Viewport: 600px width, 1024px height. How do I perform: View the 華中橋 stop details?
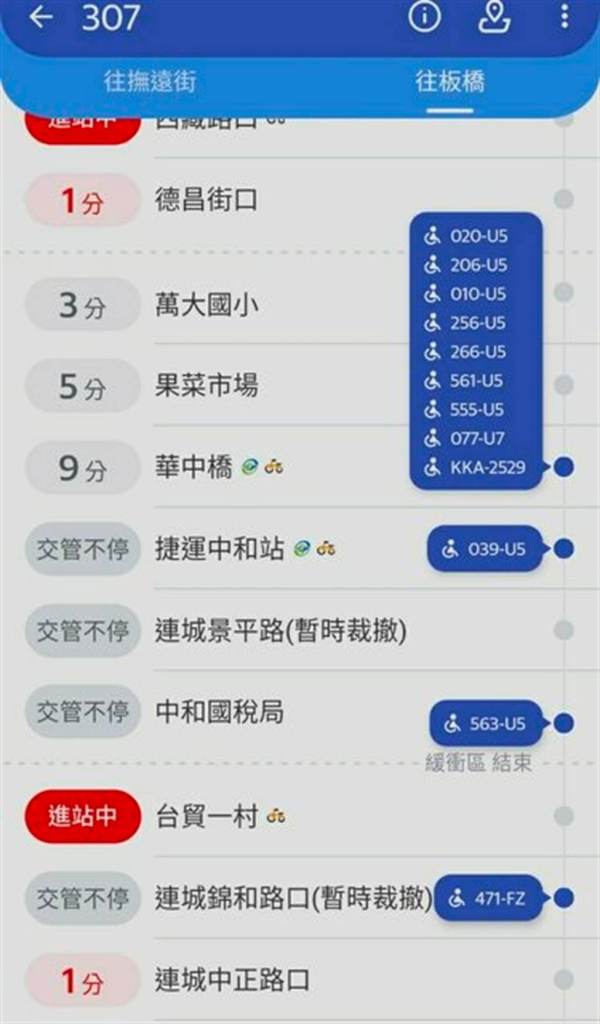coord(195,467)
